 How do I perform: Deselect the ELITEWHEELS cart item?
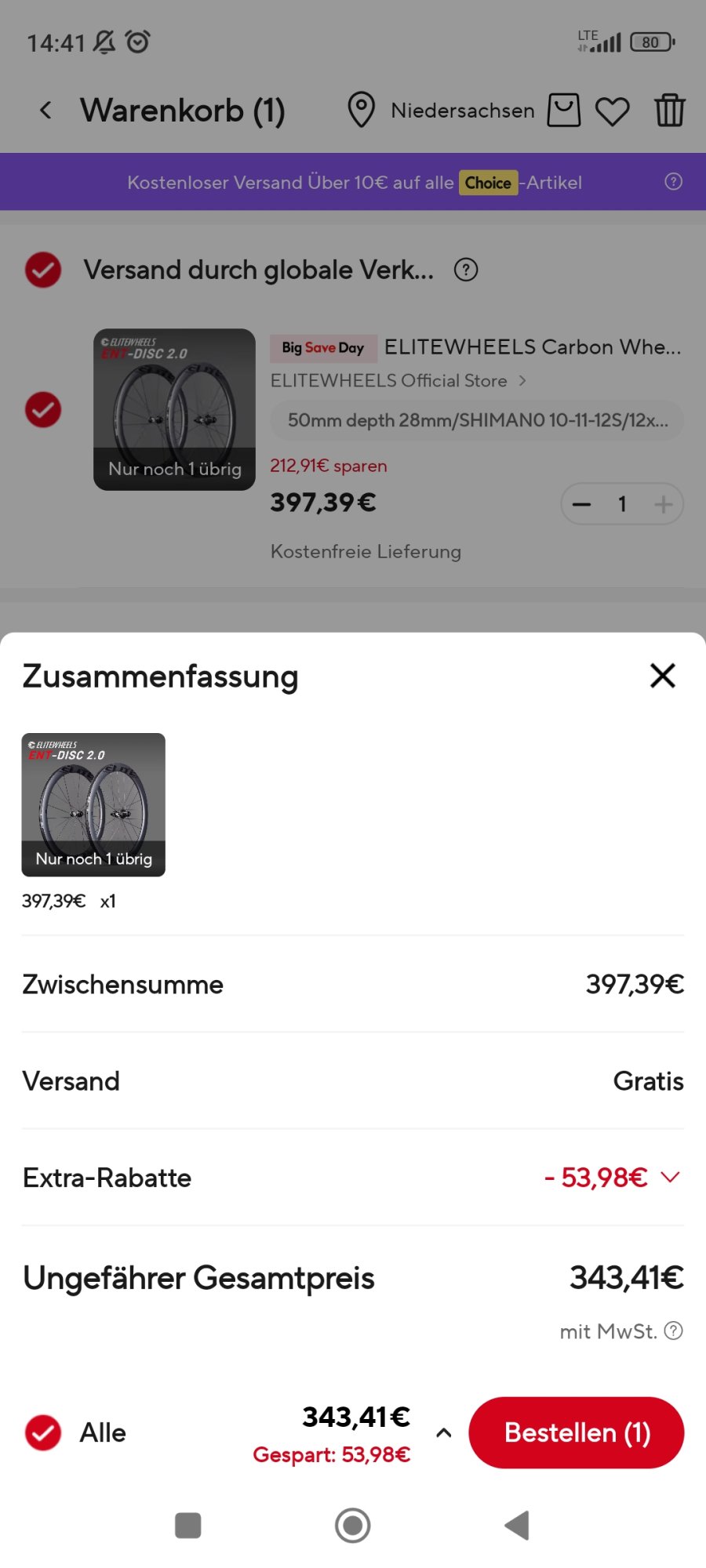43,409
